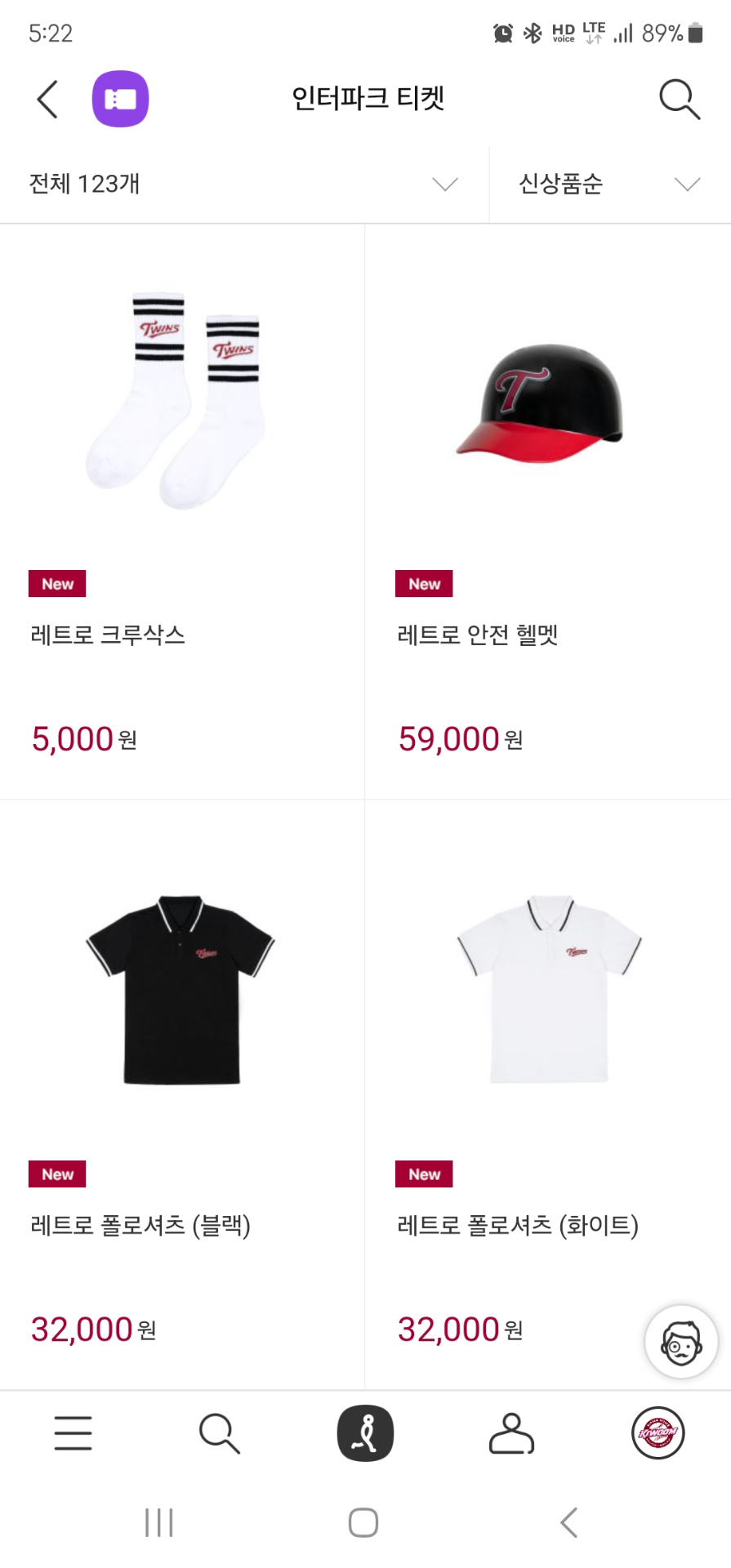Go back using the top-left arrow
731x1568 pixels.
coord(47,100)
